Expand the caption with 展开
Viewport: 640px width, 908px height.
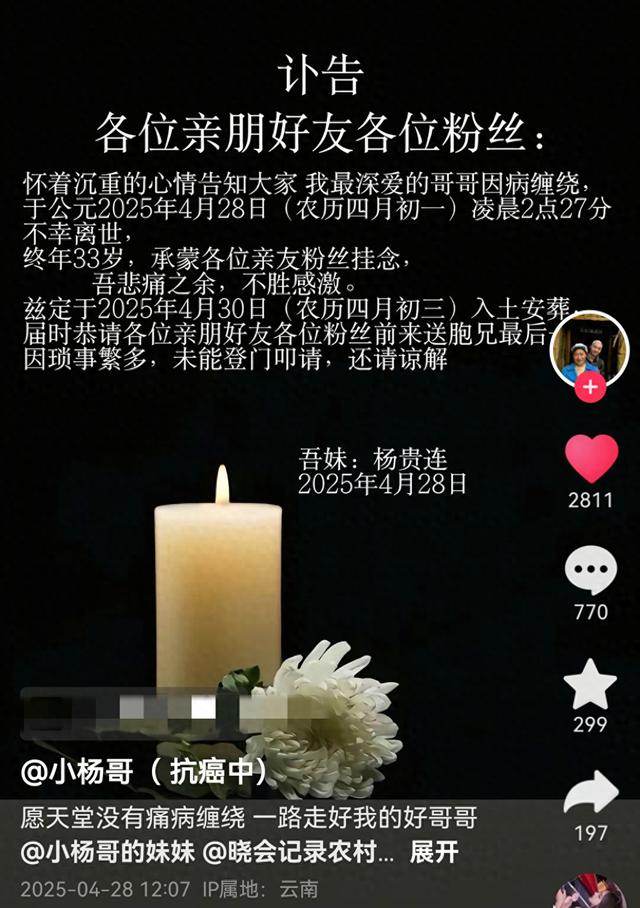click(434, 853)
